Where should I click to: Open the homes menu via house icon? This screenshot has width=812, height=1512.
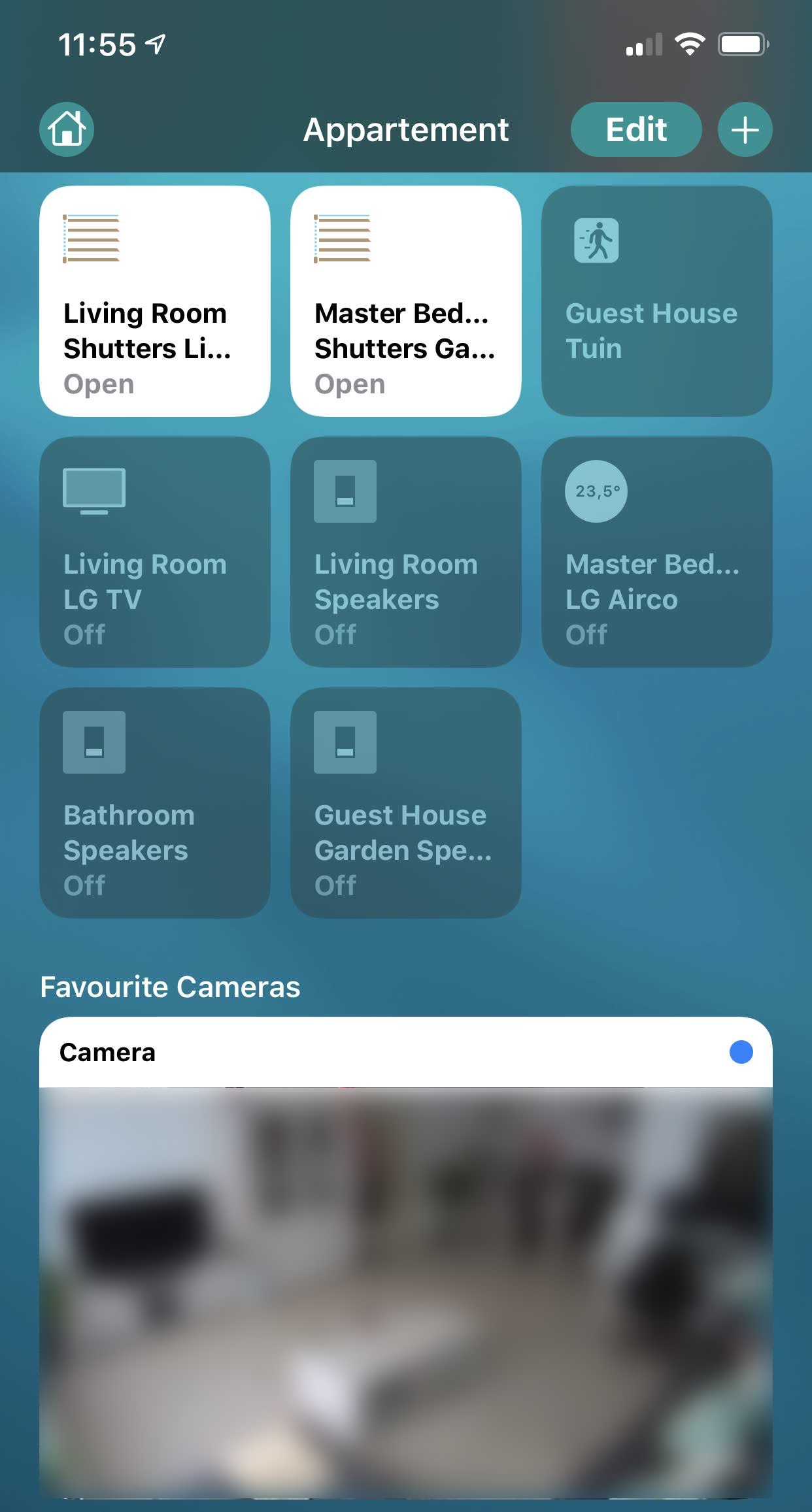67,129
